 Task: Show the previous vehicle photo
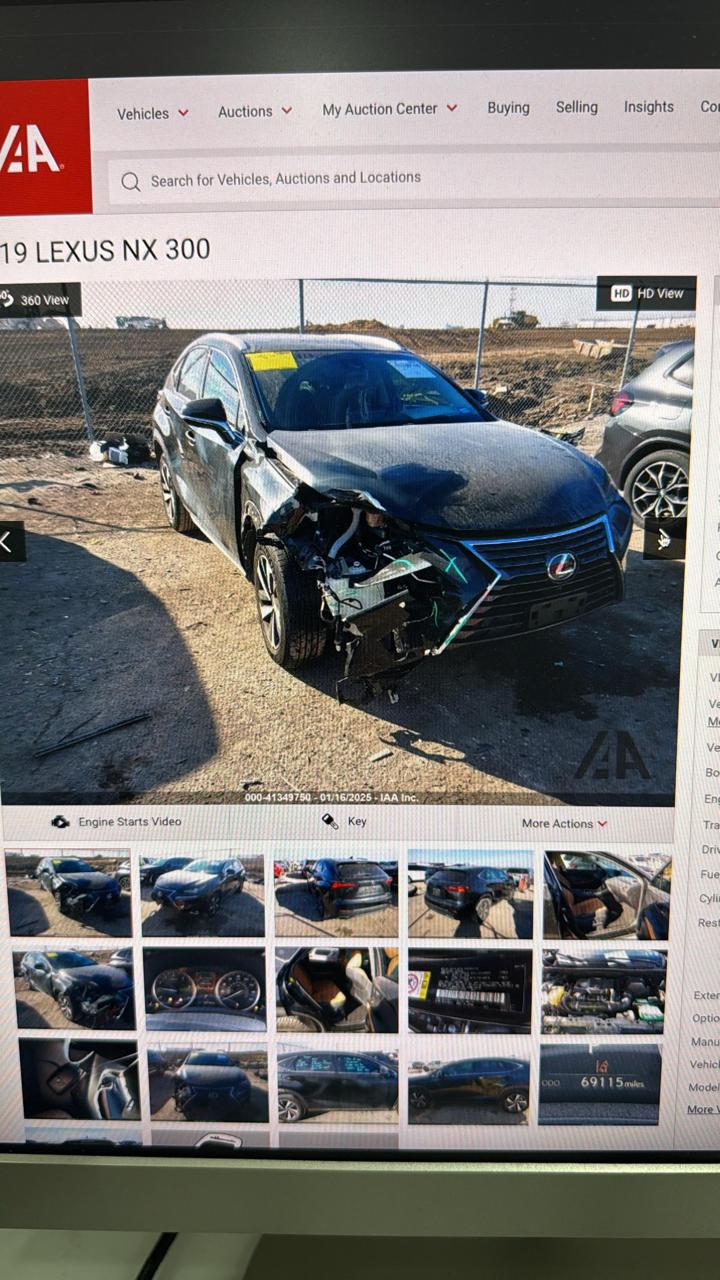[x=8, y=542]
